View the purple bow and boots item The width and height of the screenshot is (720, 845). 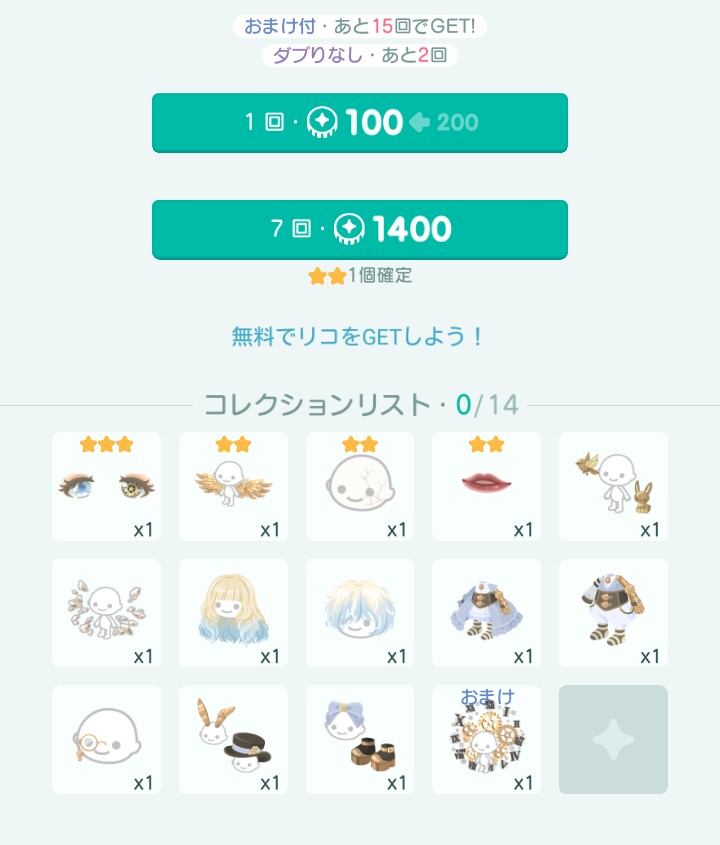[360, 740]
